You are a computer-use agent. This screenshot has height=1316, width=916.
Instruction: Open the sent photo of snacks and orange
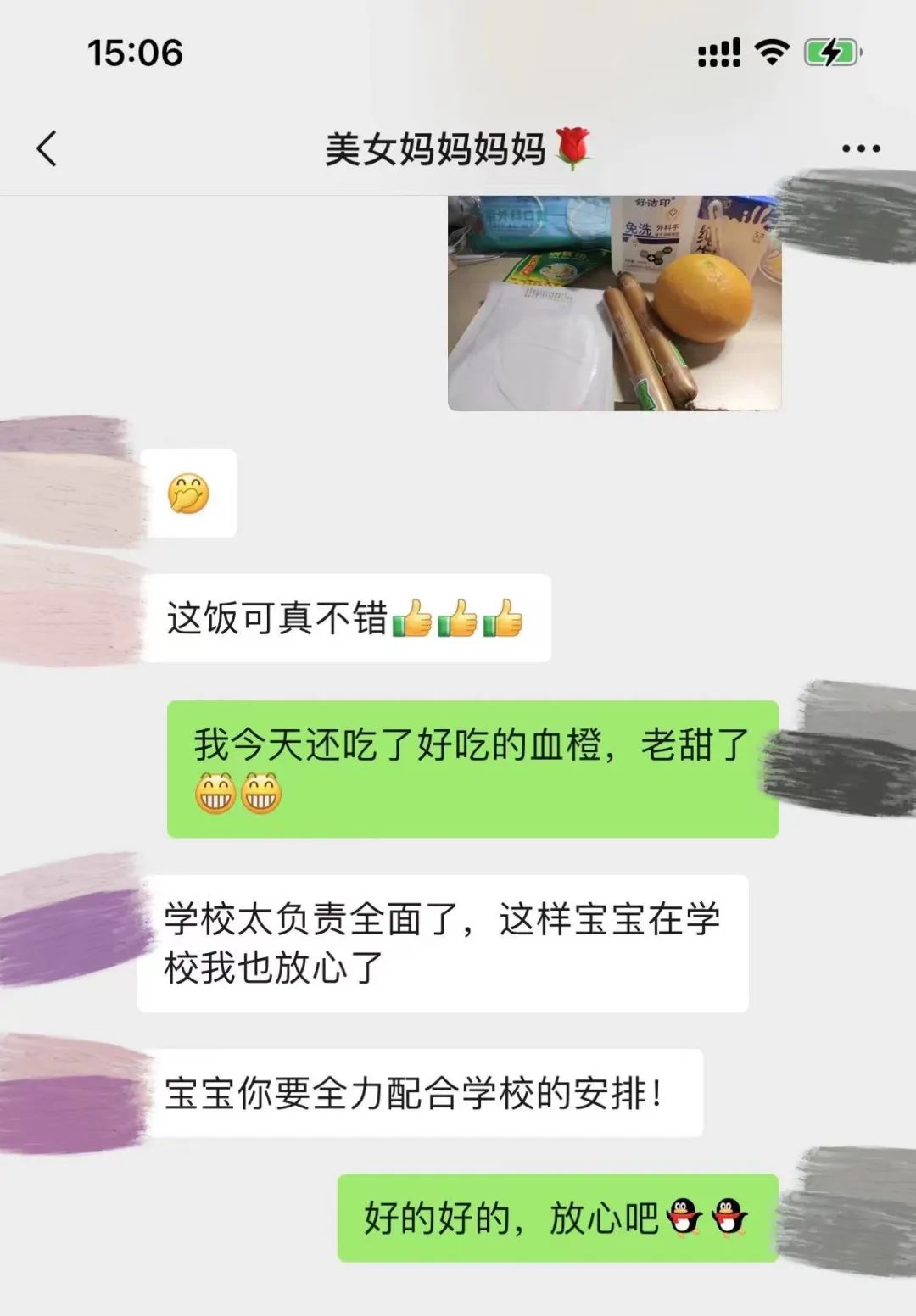(614, 304)
